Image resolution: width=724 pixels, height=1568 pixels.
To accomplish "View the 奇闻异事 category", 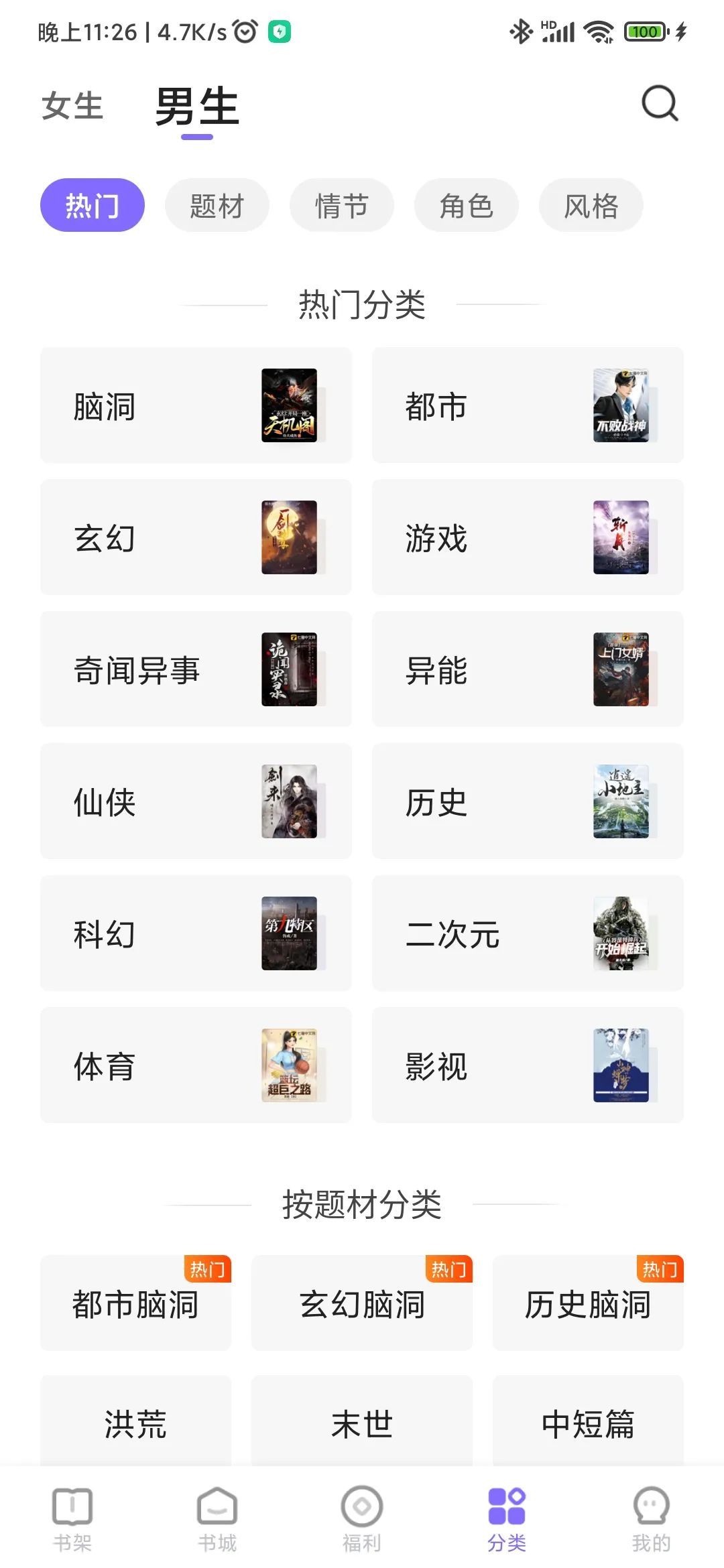I will (196, 669).
